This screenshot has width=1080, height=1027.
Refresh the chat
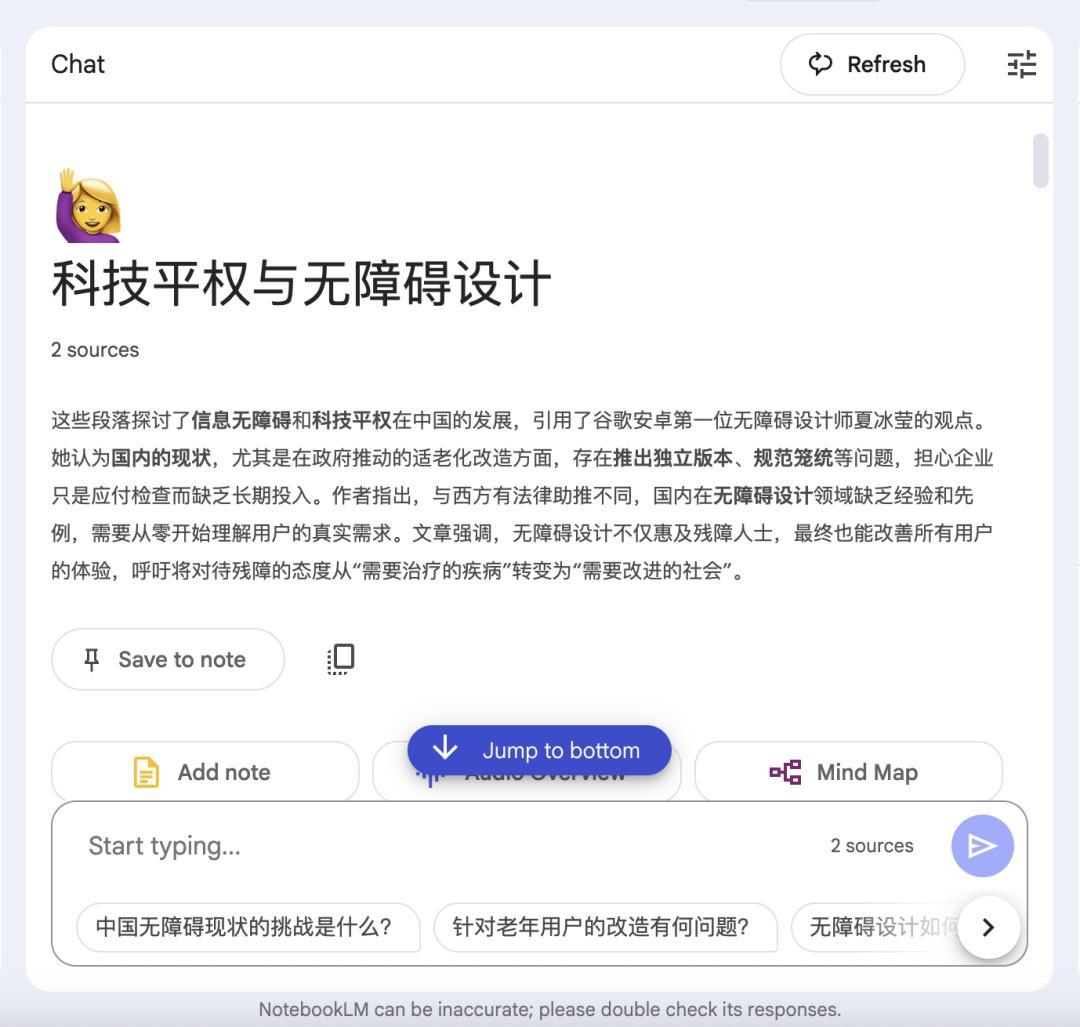871,65
